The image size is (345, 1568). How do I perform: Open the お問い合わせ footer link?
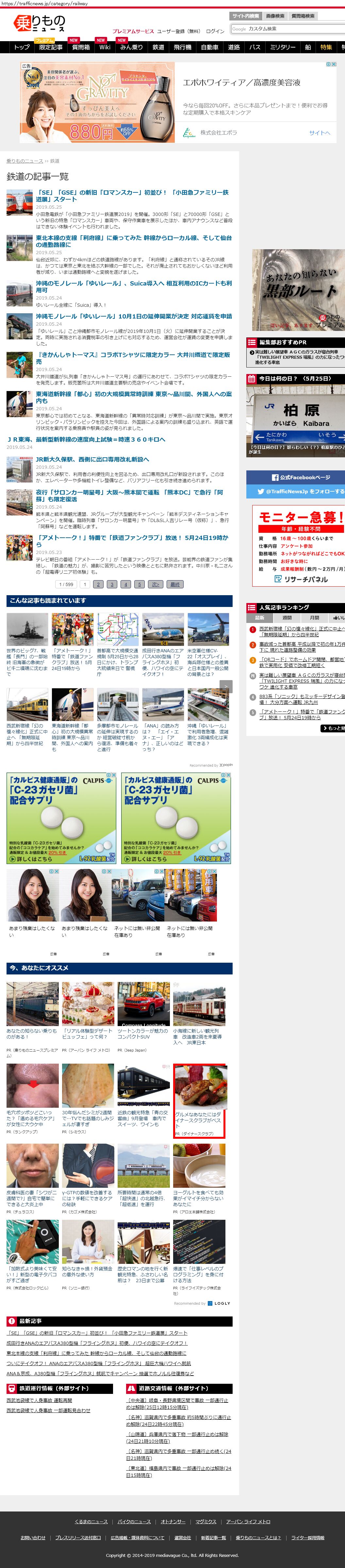(x=33, y=1538)
